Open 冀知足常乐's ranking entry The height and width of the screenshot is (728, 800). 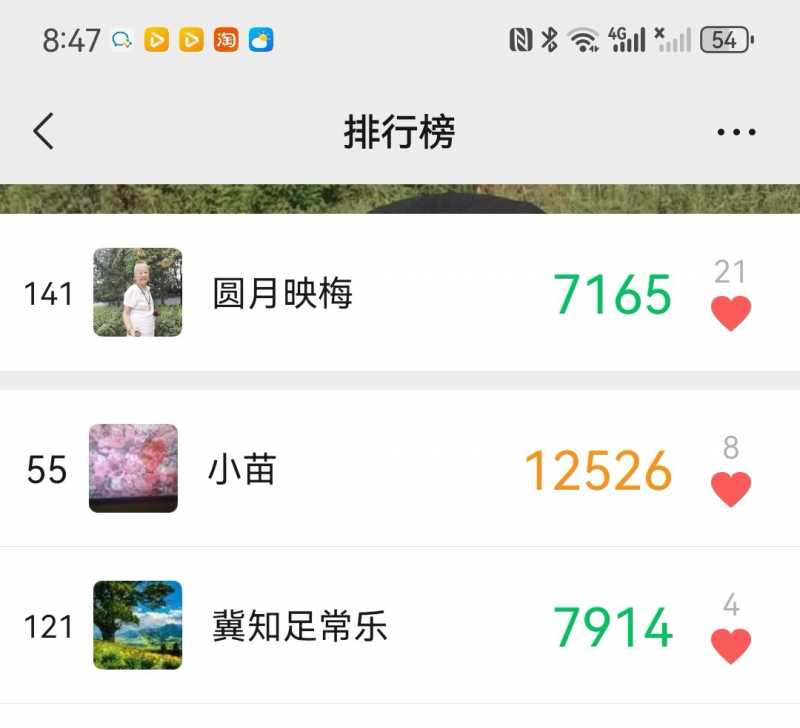(x=299, y=627)
